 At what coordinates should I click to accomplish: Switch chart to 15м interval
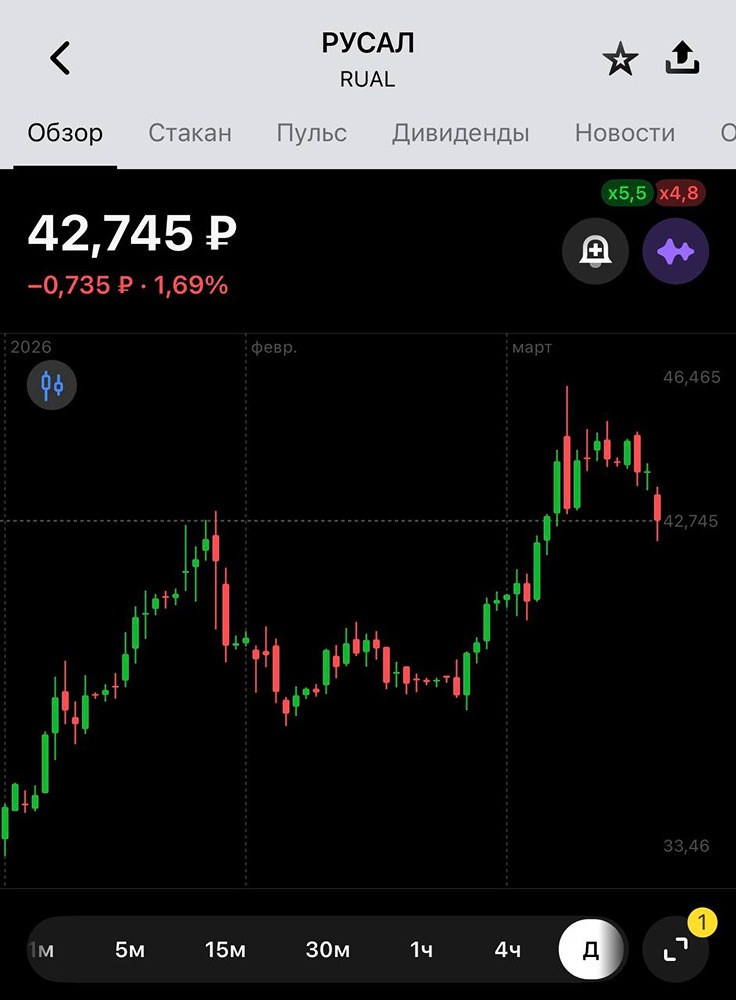click(225, 950)
